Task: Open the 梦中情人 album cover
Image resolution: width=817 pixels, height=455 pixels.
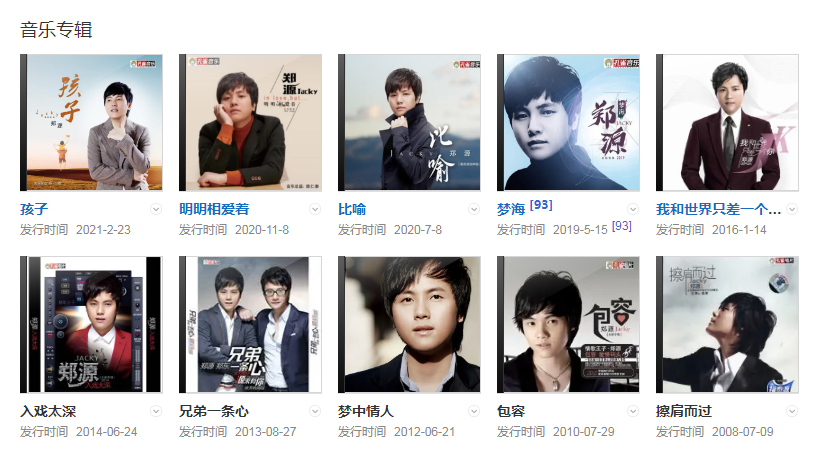Action: click(409, 324)
